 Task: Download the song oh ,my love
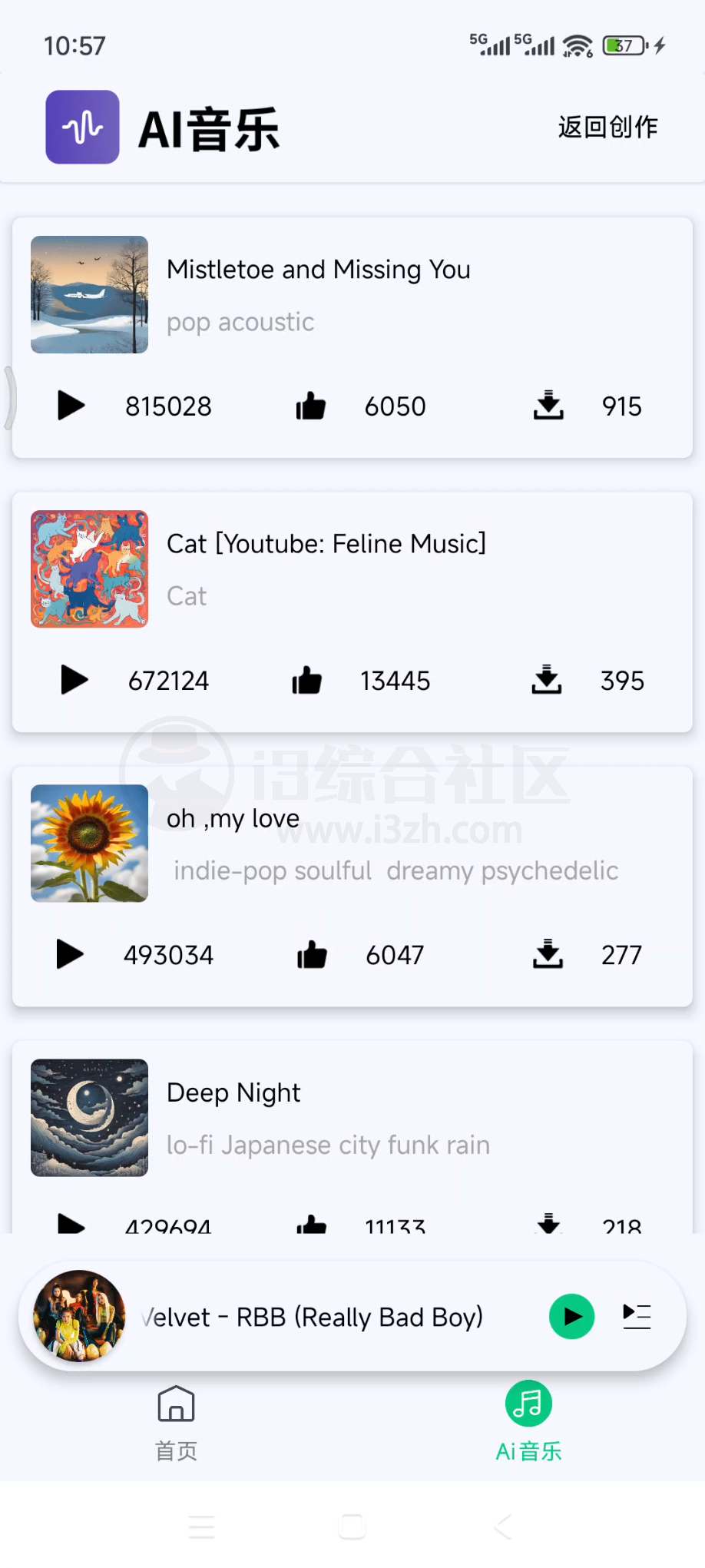548,954
